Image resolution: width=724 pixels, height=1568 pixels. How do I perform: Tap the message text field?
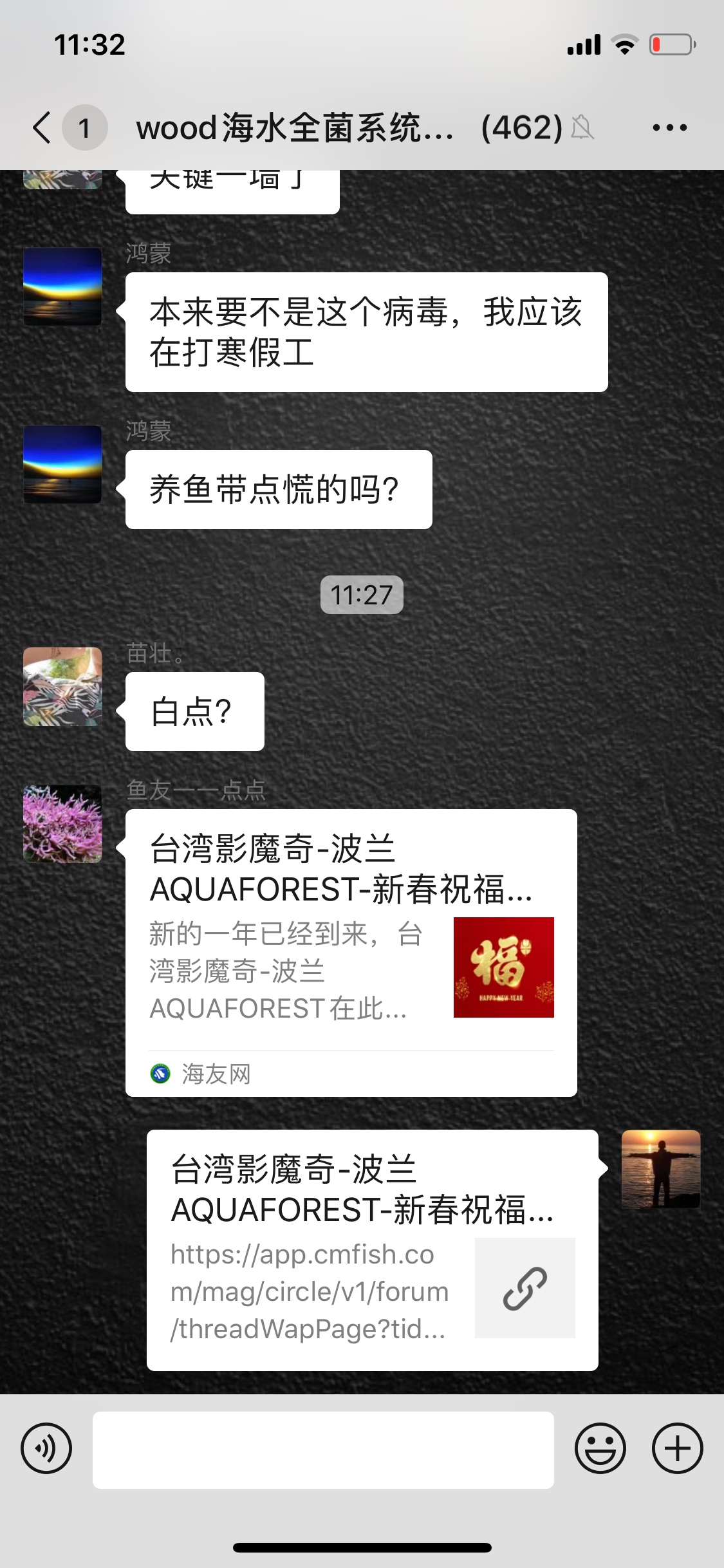(x=323, y=1450)
